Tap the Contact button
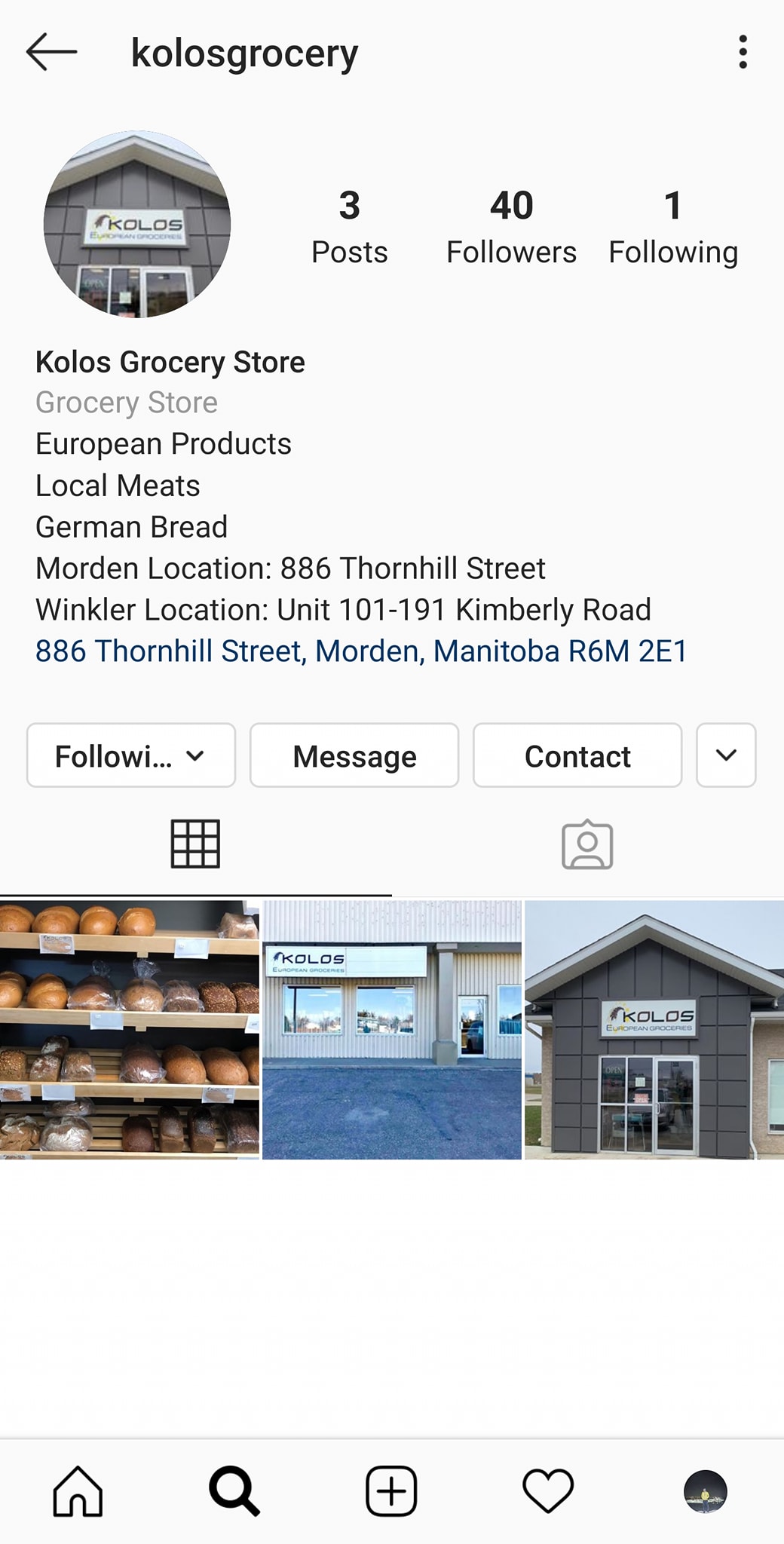The height and width of the screenshot is (1544, 784). pyautogui.click(x=577, y=755)
